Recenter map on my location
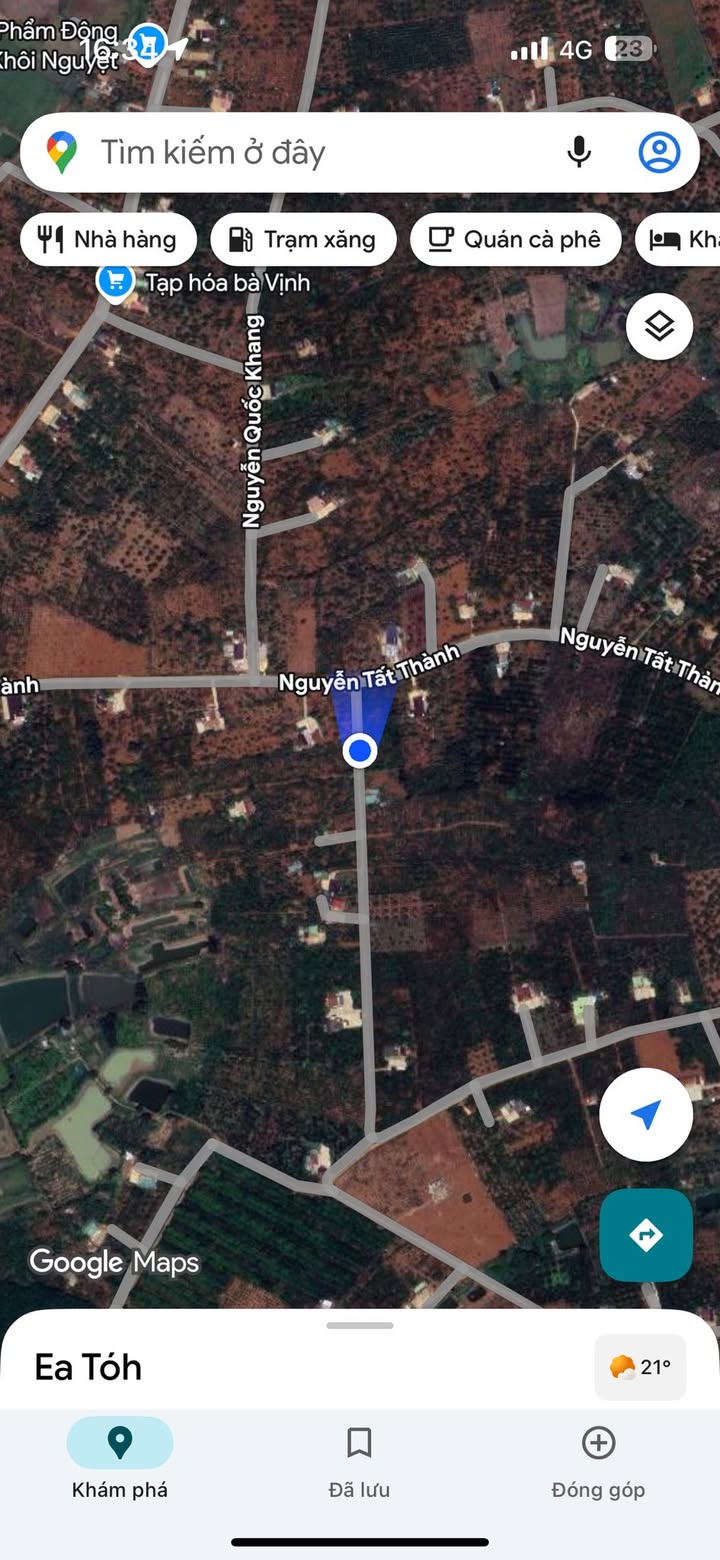Image resolution: width=720 pixels, height=1560 pixels. click(646, 1114)
